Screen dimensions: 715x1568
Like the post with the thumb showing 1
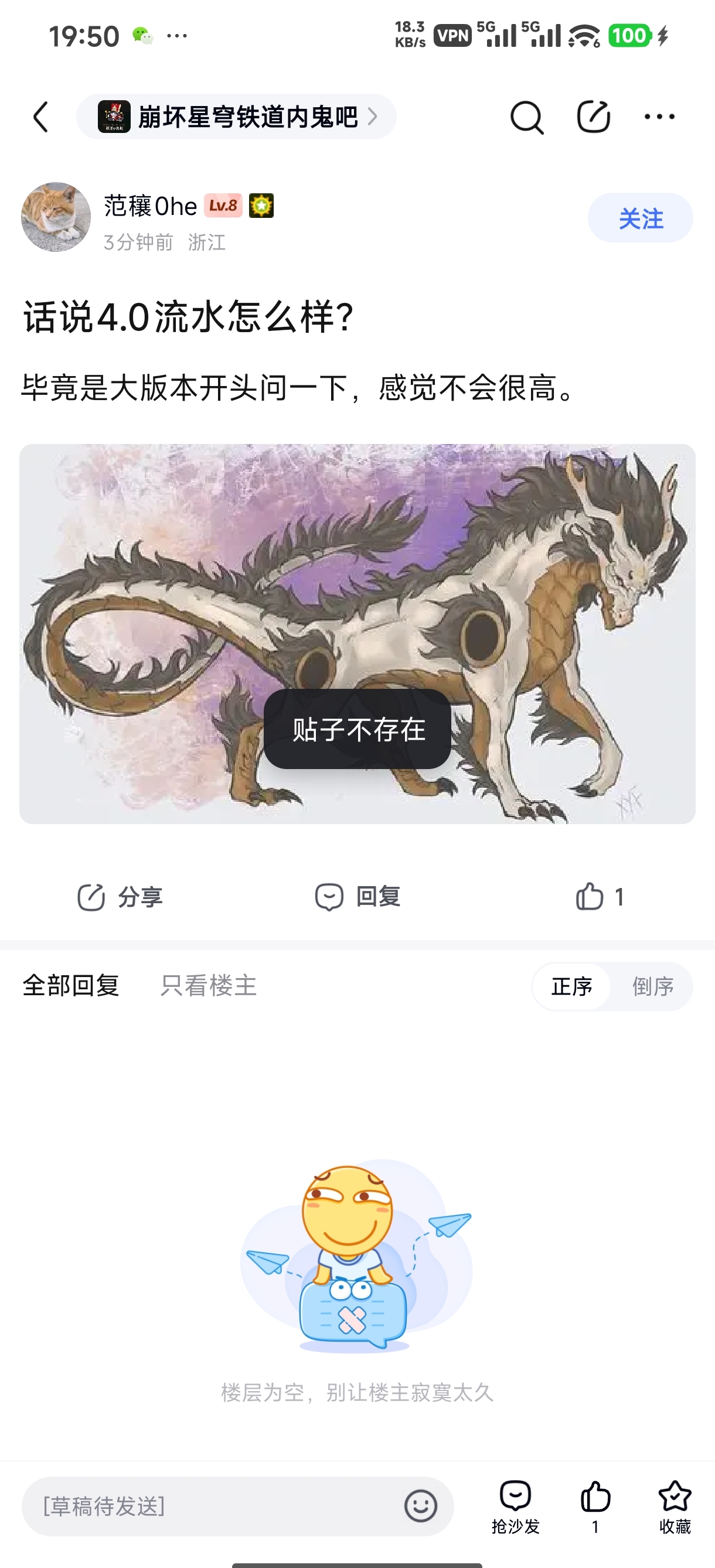click(x=600, y=897)
